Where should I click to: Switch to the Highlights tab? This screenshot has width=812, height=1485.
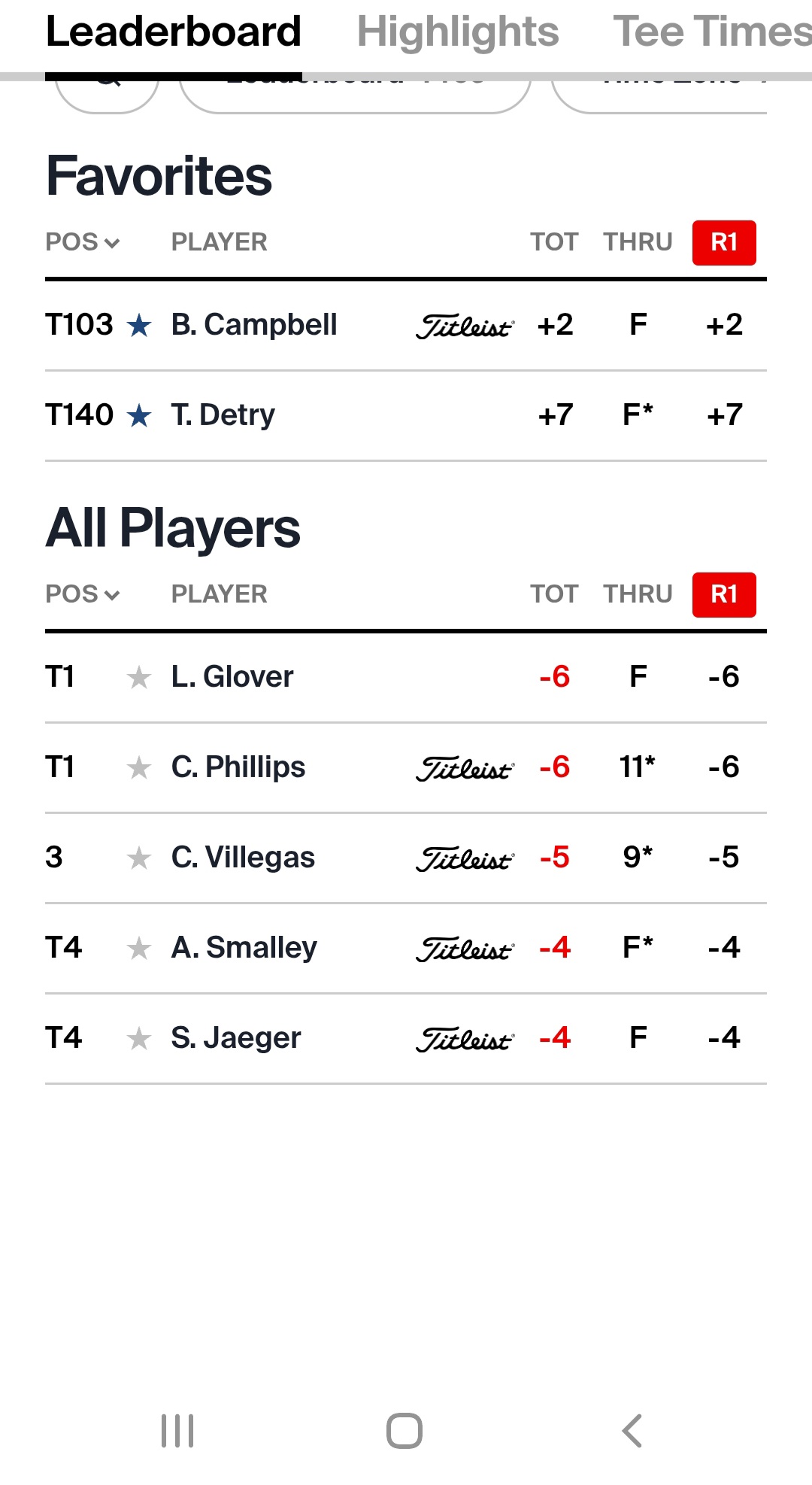point(457,32)
